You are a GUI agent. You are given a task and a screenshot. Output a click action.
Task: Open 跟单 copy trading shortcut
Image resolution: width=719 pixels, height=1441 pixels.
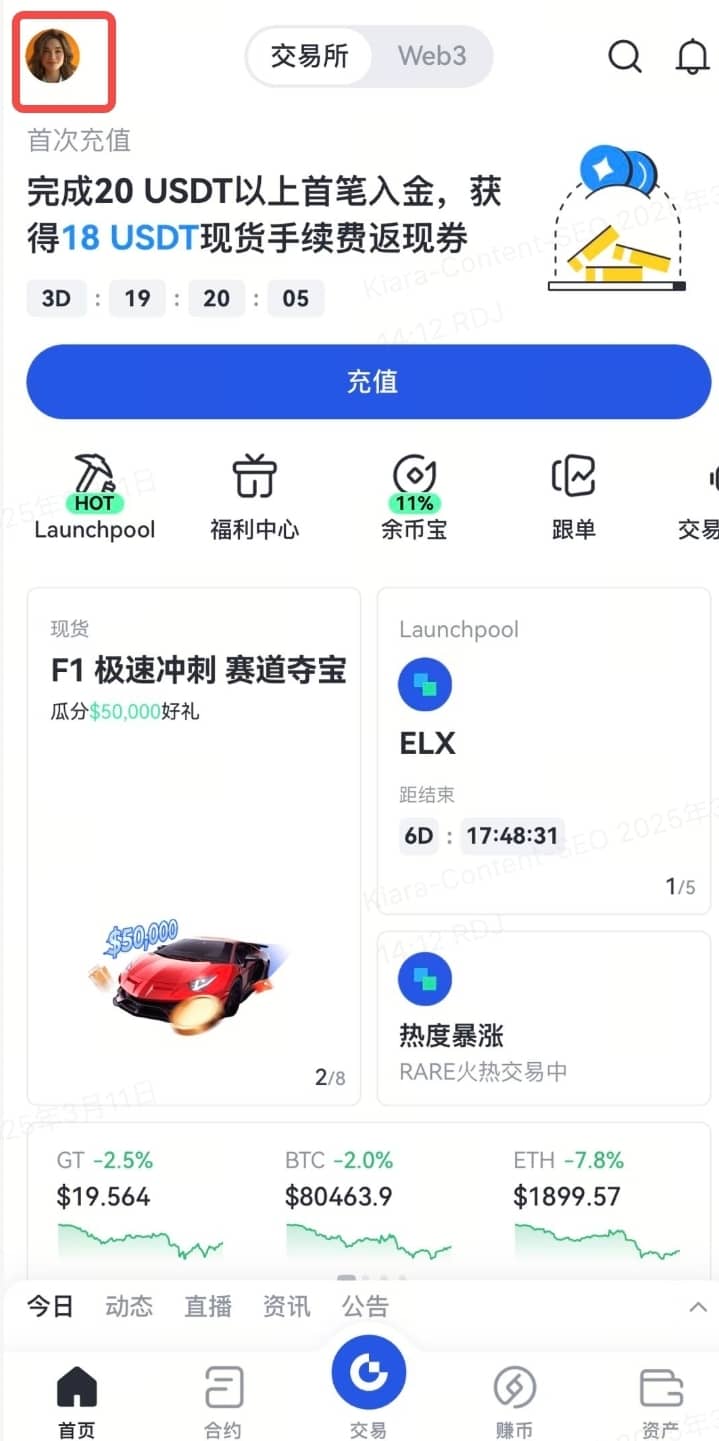tap(573, 496)
